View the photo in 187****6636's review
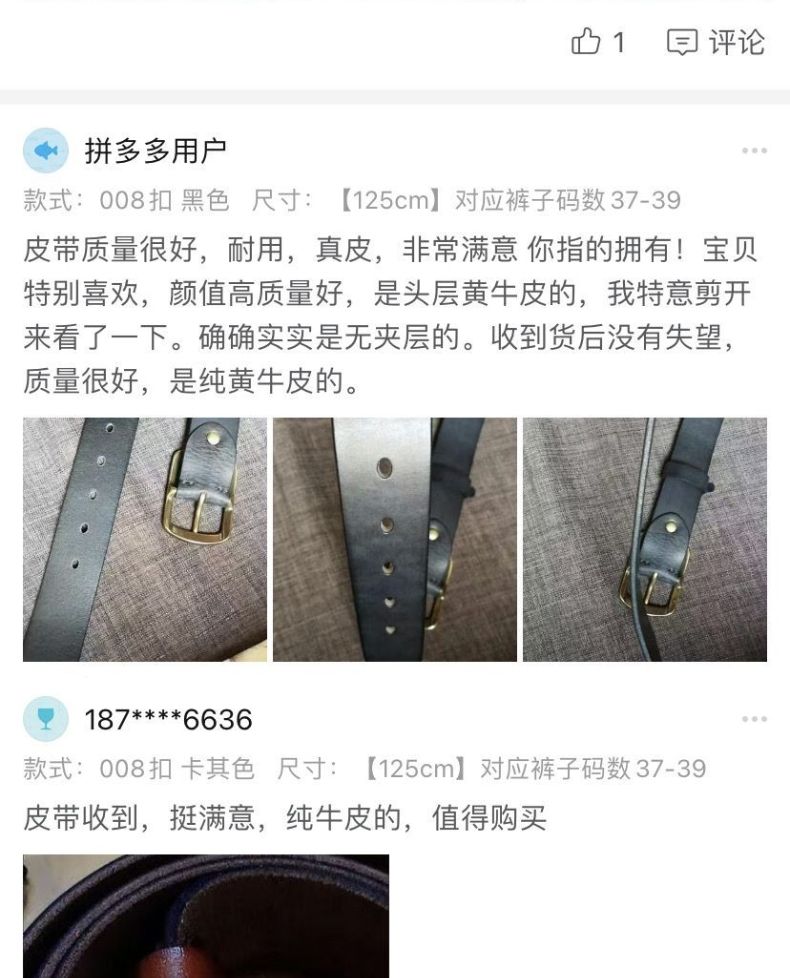Viewport: 790px width, 978px height. [206, 915]
